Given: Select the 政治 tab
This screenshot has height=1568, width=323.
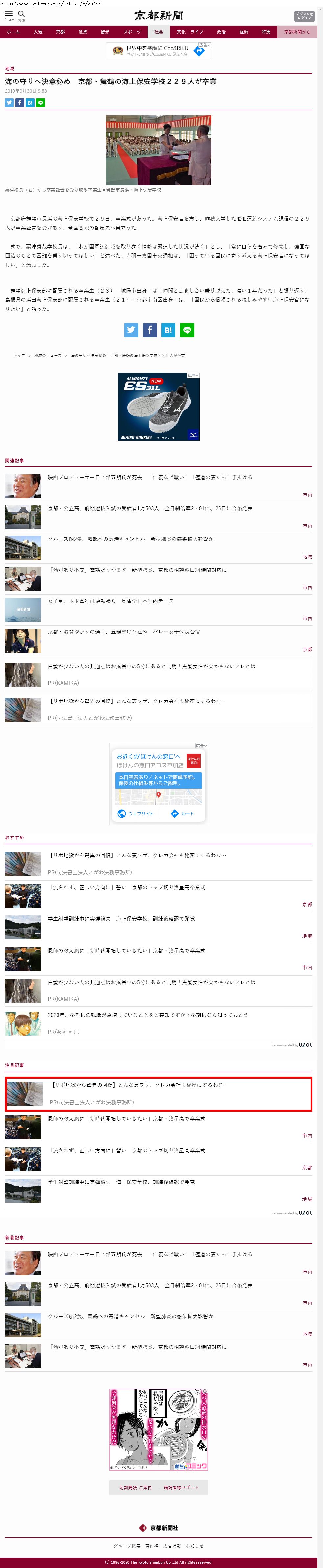Looking at the screenshot, I should (x=221, y=32).
